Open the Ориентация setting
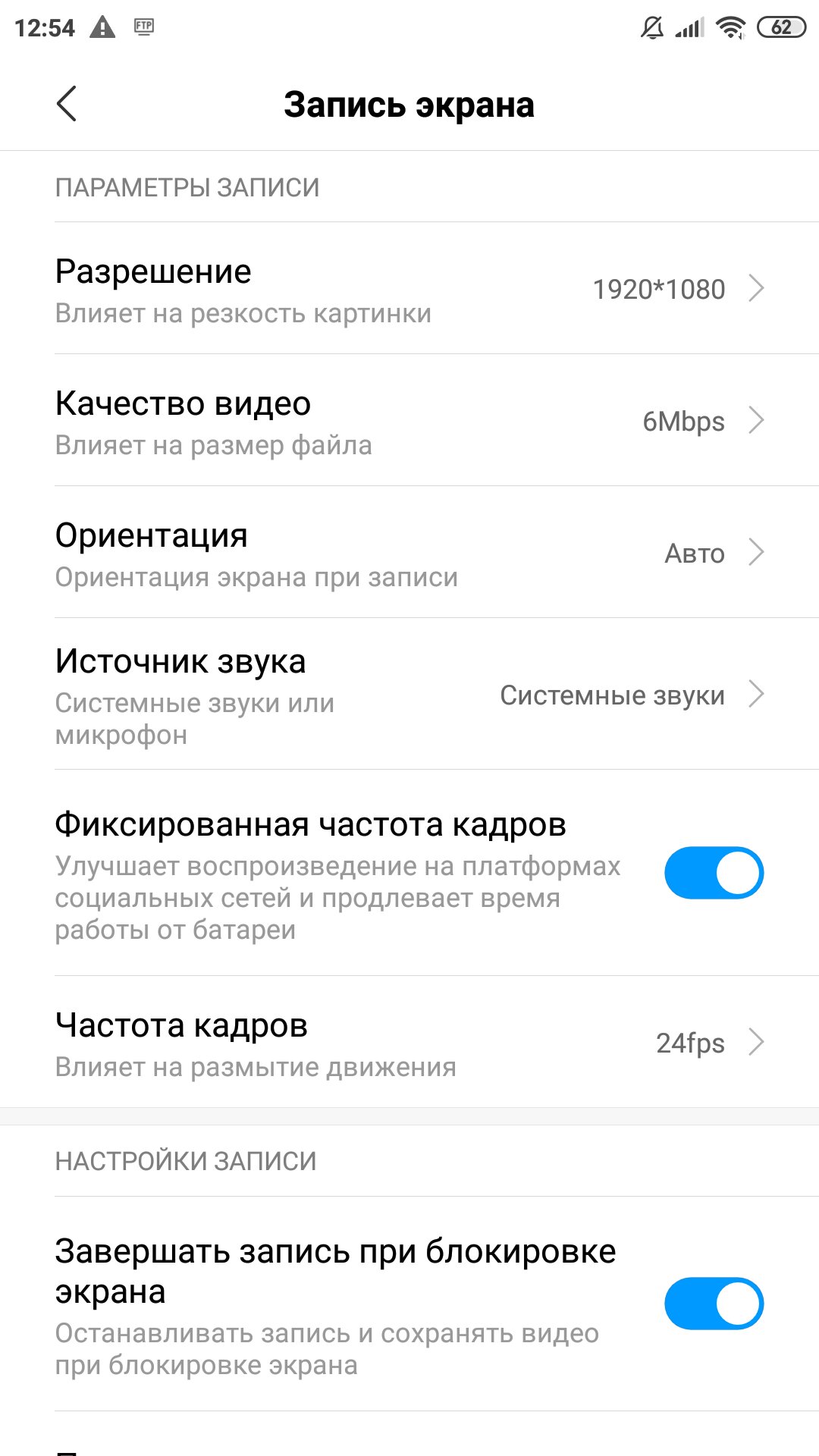The image size is (819, 1456). coord(409,552)
